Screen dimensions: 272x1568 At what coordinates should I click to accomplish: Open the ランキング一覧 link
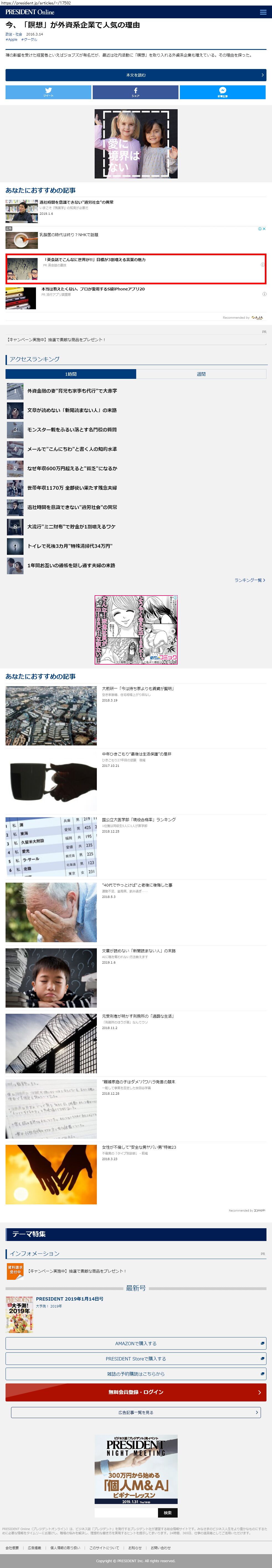pyautogui.click(x=249, y=580)
